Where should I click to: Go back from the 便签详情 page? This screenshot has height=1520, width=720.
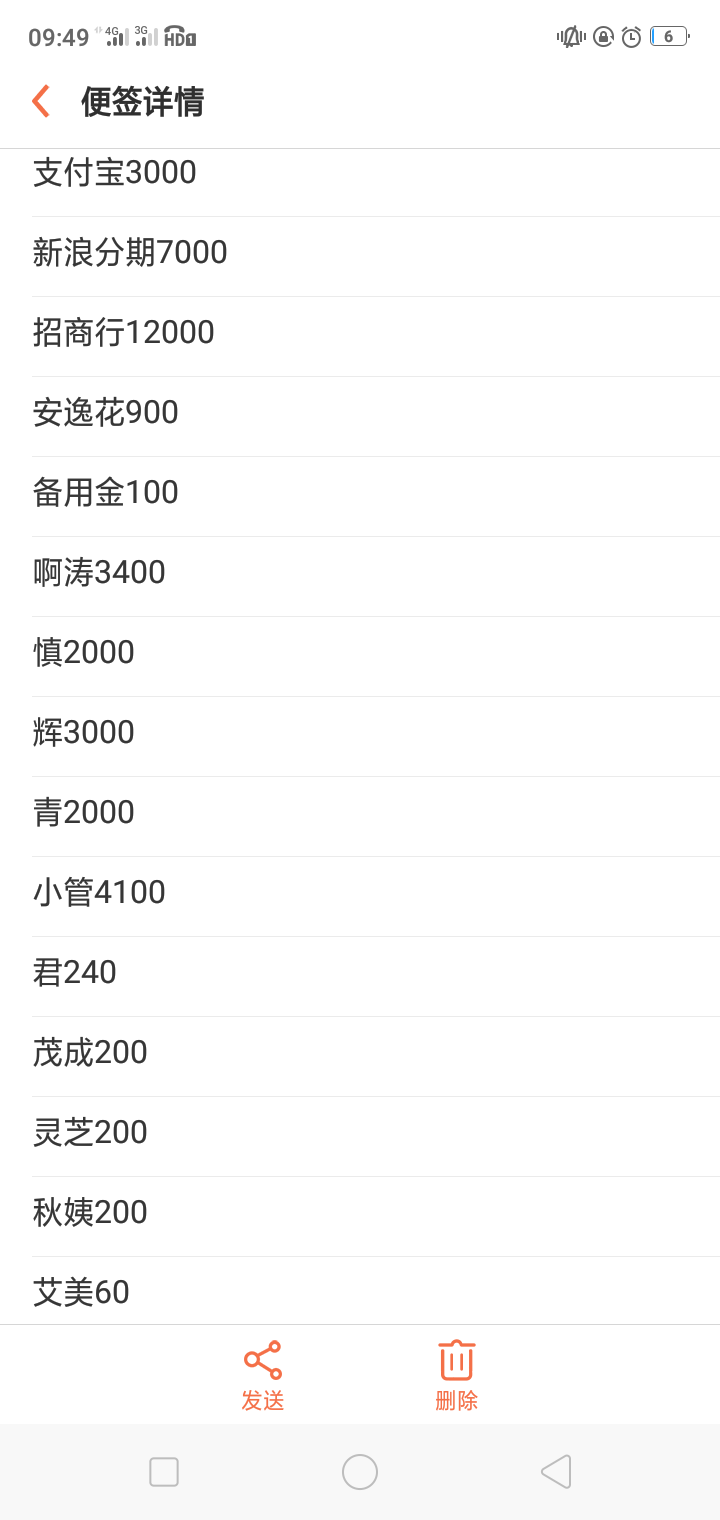(x=41, y=101)
